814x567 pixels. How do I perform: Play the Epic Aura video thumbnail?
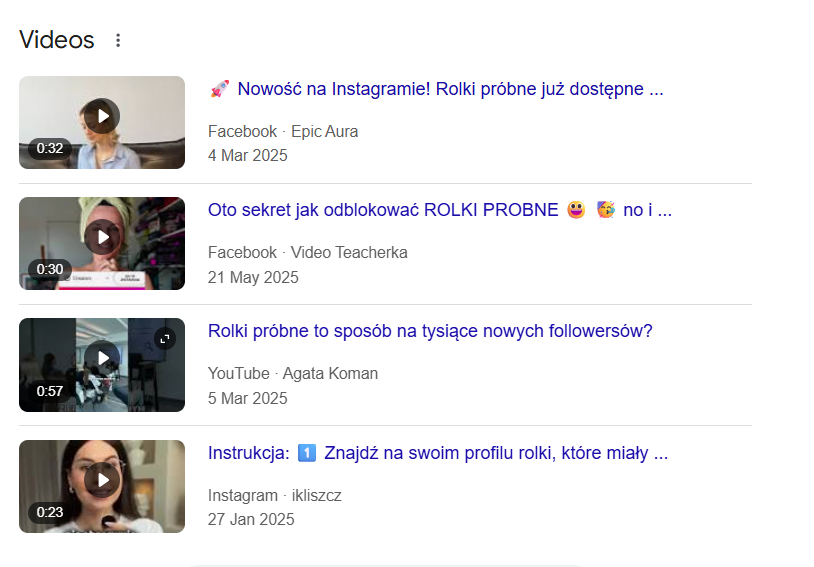(x=102, y=116)
